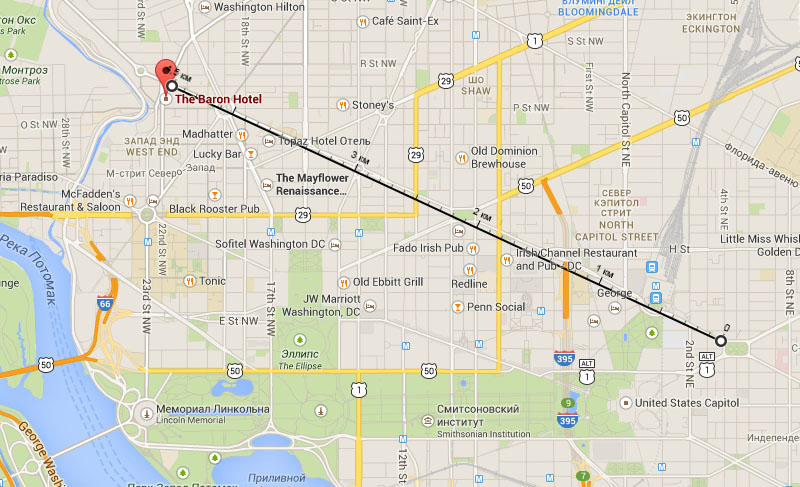Select the United States Capitol marker
The image size is (800, 487).
coord(625,402)
